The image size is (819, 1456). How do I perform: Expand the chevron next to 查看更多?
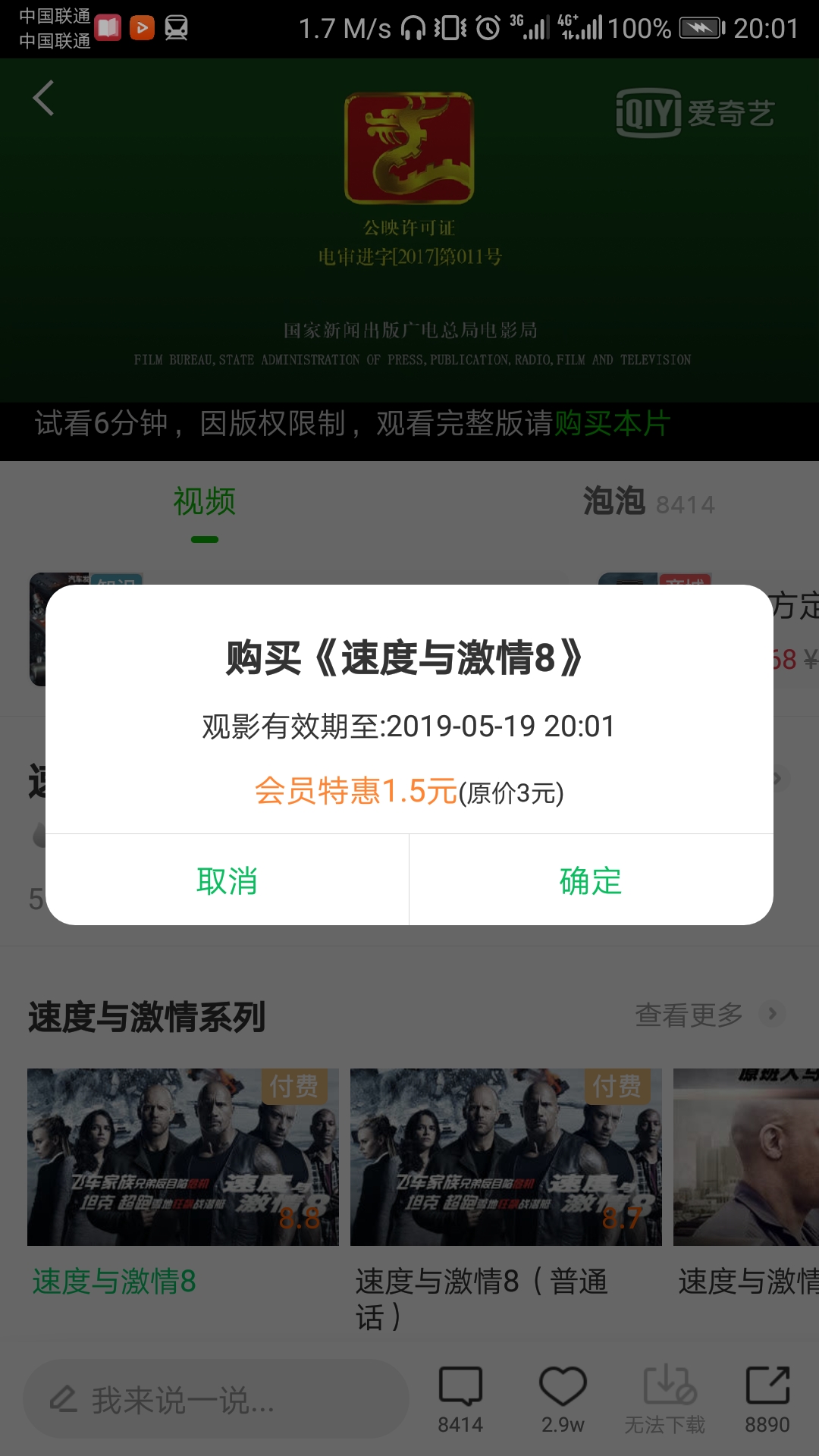(x=771, y=1013)
